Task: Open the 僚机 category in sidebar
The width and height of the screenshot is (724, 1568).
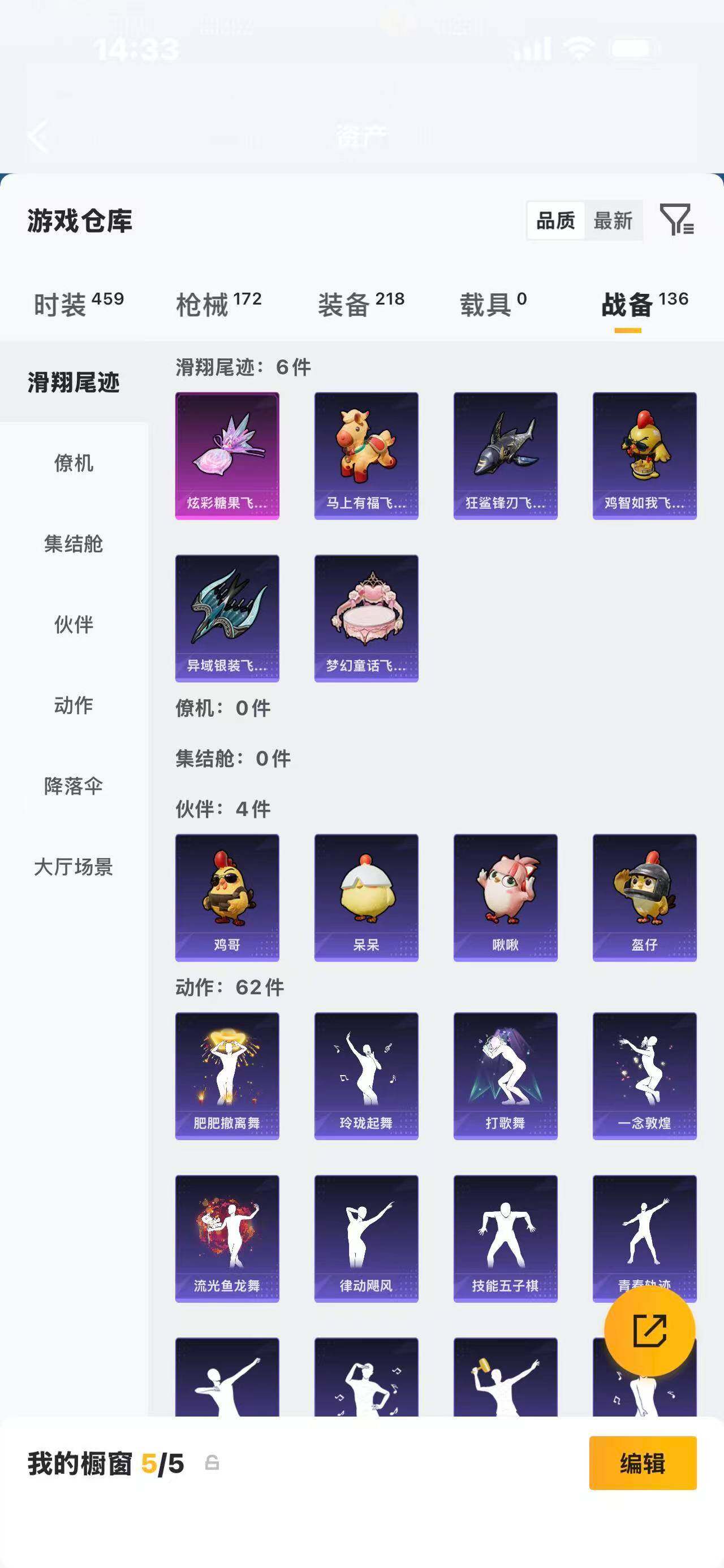Action: click(74, 464)
